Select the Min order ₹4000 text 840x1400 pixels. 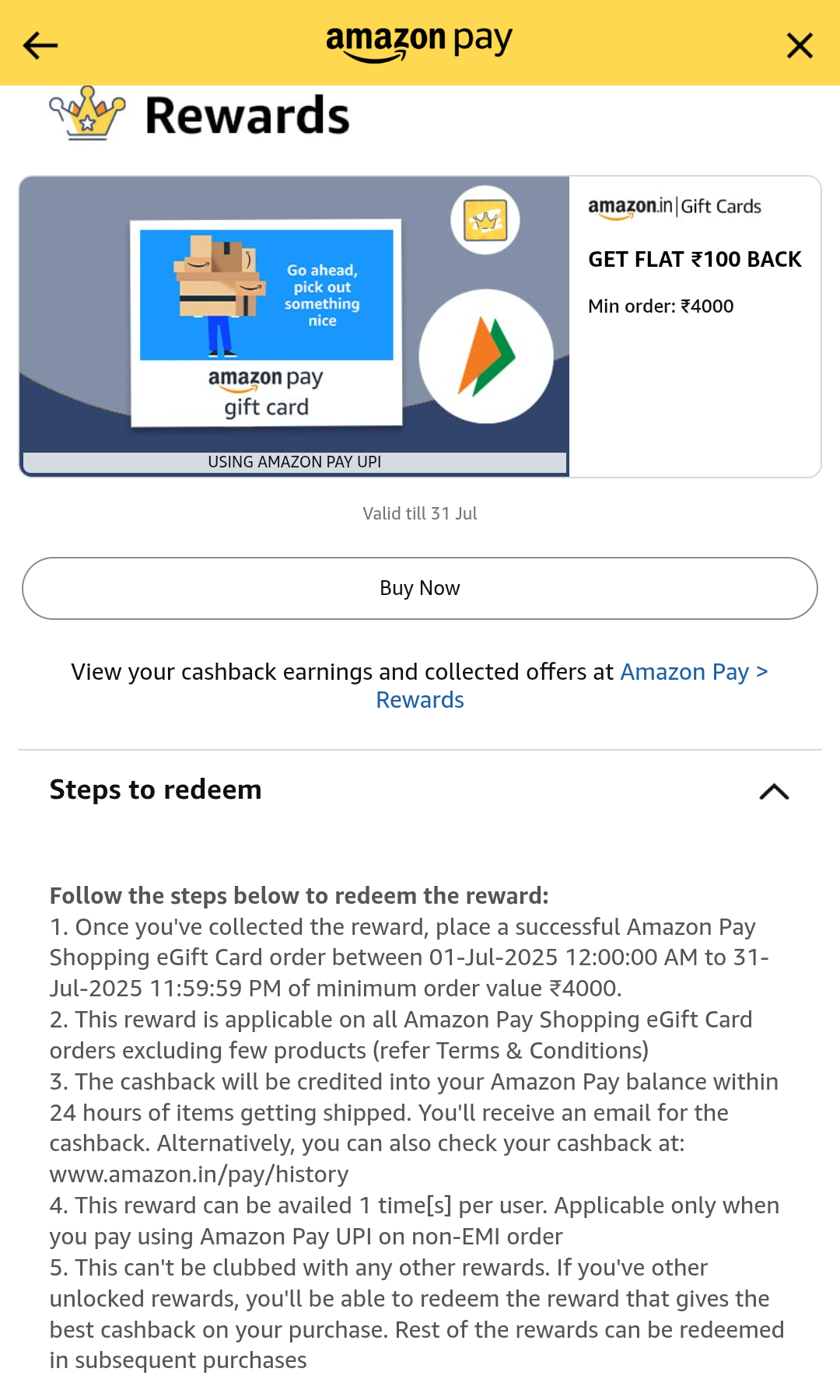click(x=660, y=306)
